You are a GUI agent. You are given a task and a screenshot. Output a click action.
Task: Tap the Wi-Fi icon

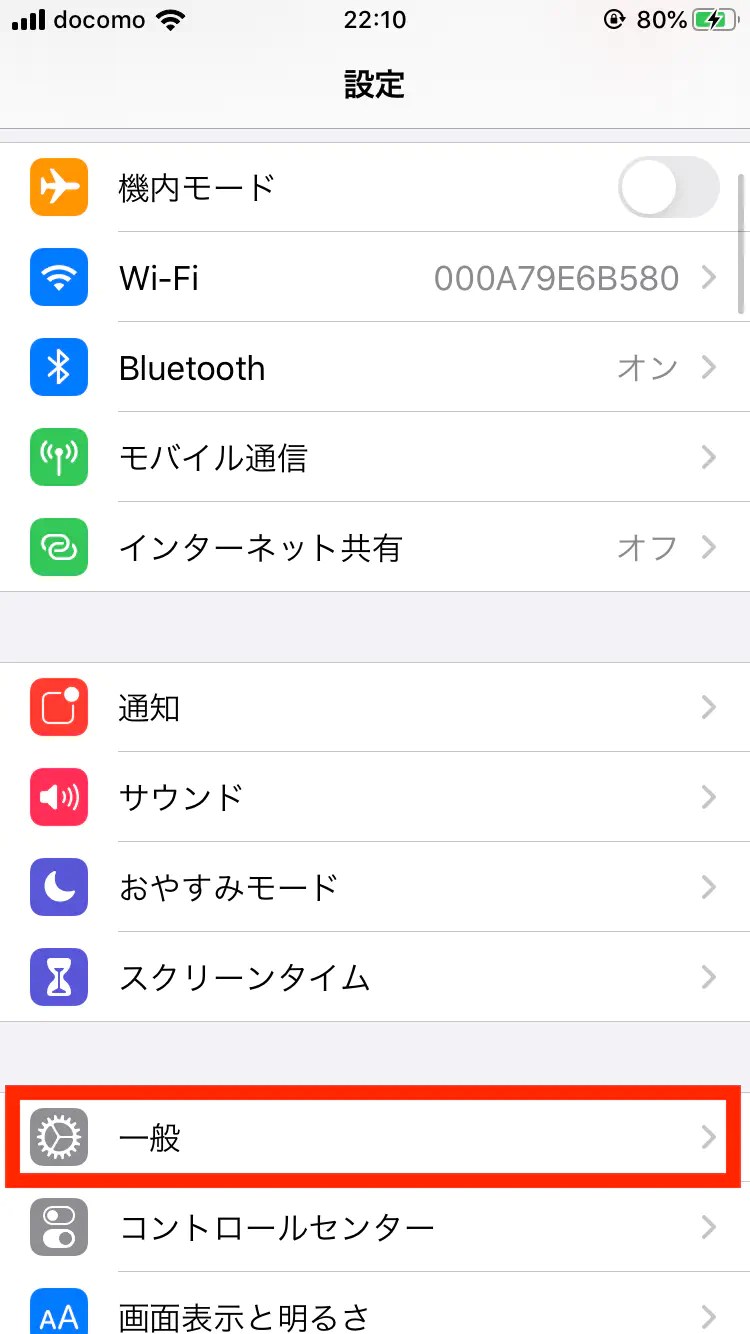click(x=57, y=277)
